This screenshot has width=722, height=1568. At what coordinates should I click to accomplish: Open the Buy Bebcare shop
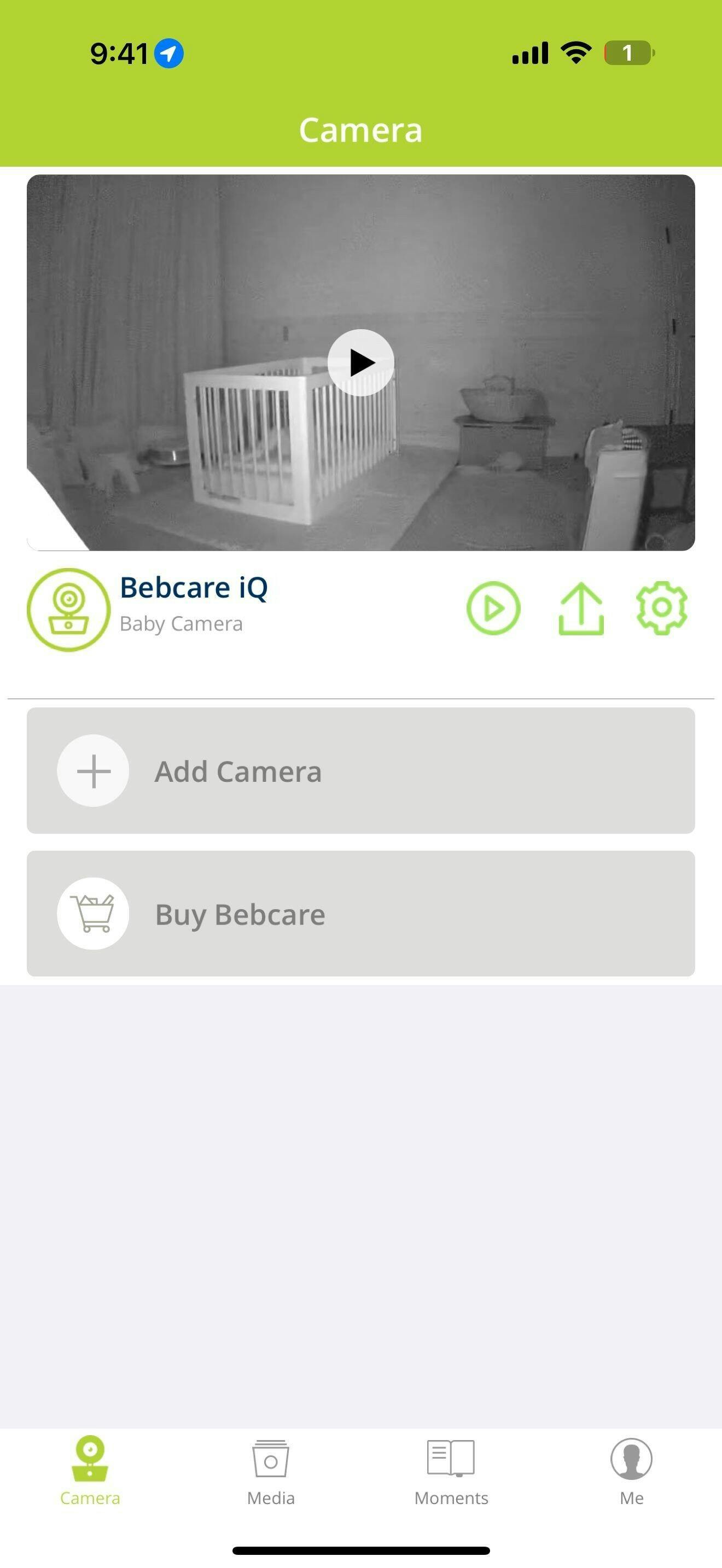click(x=360, y=914)
